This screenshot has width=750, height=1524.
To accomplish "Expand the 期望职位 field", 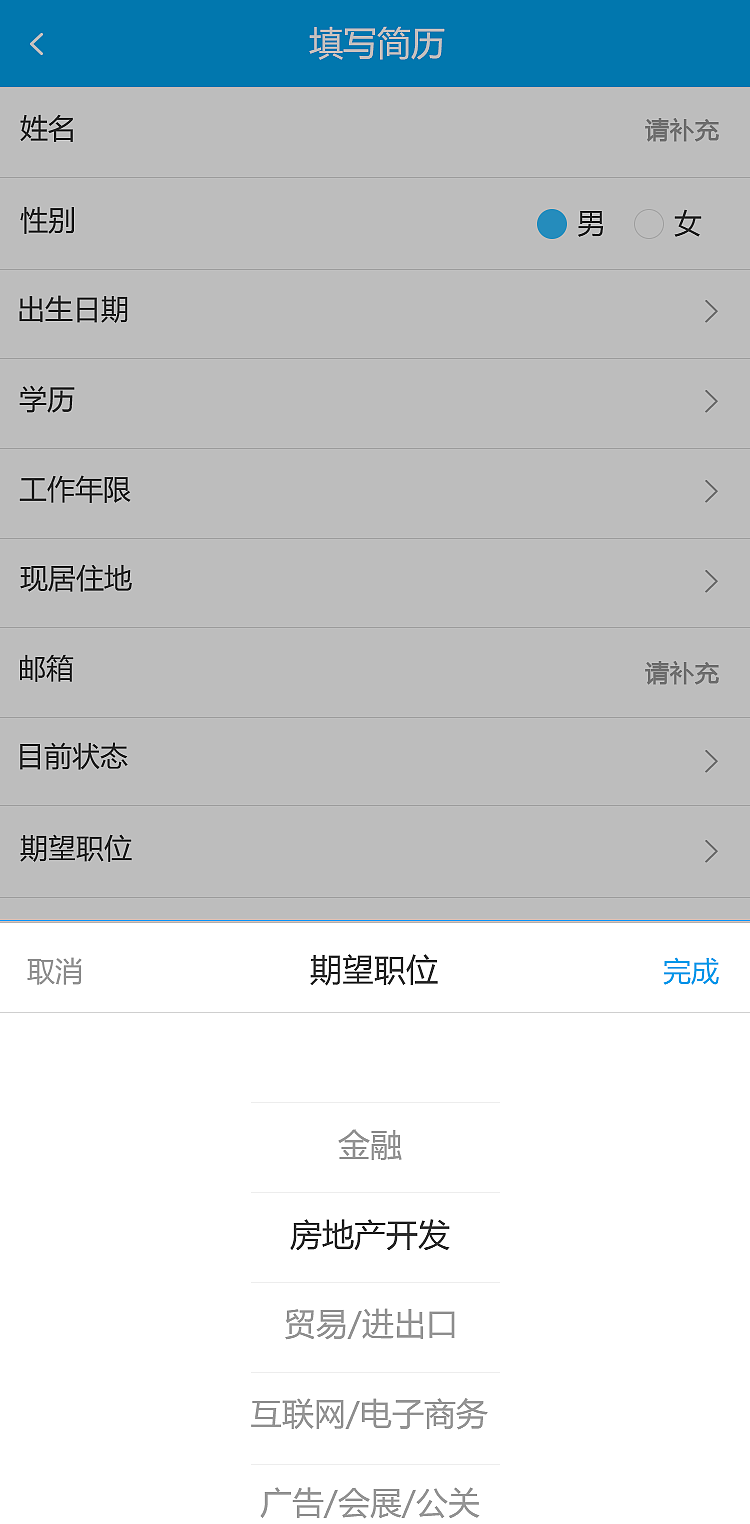I will pyautogui.click(x=711, y=851).
